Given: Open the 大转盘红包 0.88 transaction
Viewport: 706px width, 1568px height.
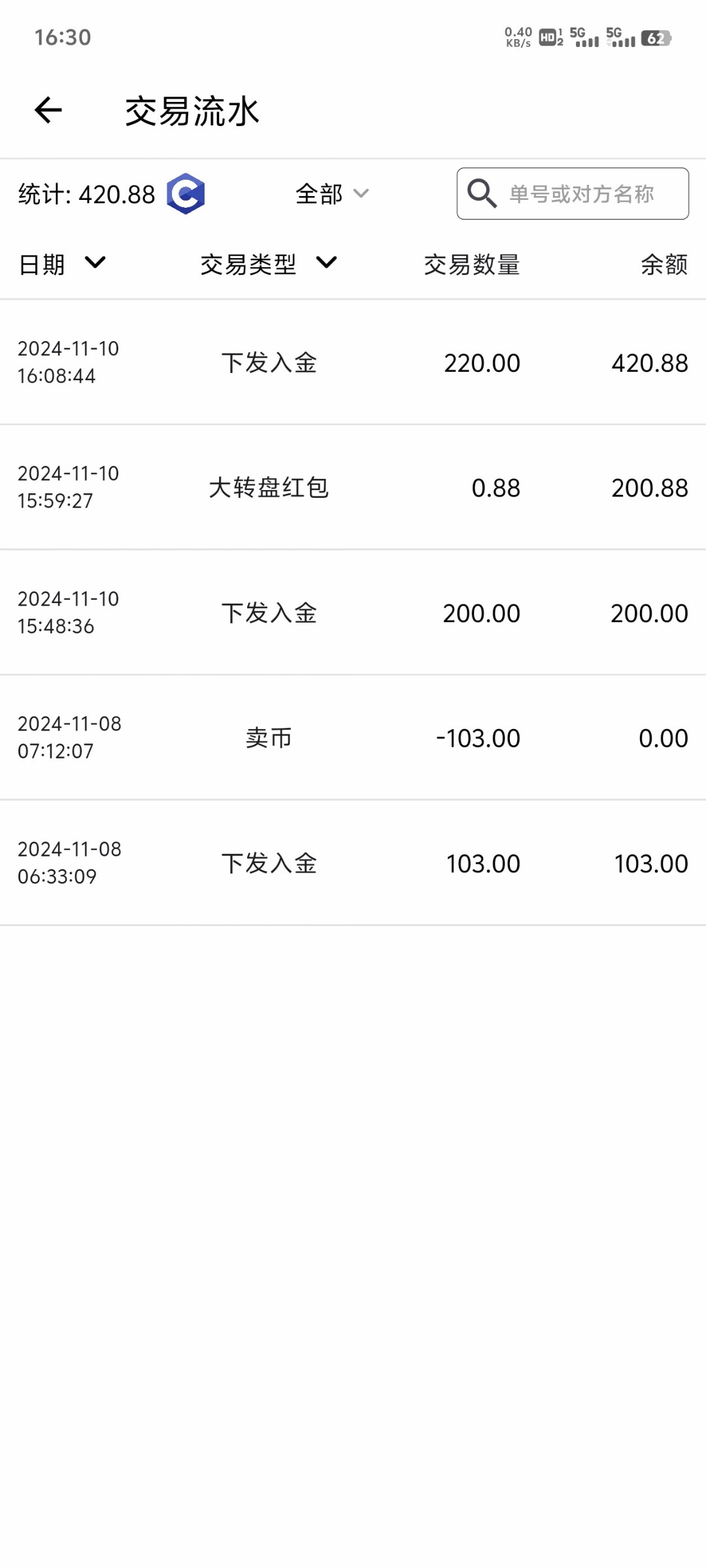Looking at the screenshot, I should 353,487.
